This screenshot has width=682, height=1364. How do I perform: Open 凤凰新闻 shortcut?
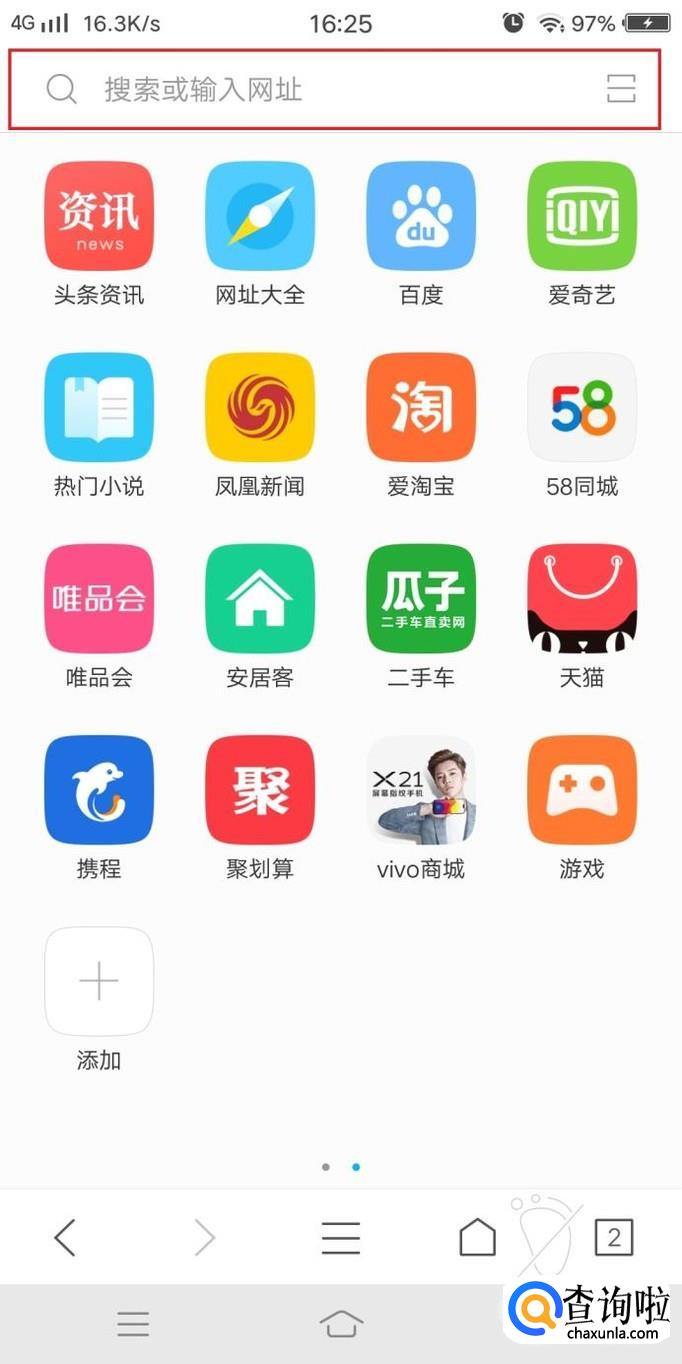[260, 407]
